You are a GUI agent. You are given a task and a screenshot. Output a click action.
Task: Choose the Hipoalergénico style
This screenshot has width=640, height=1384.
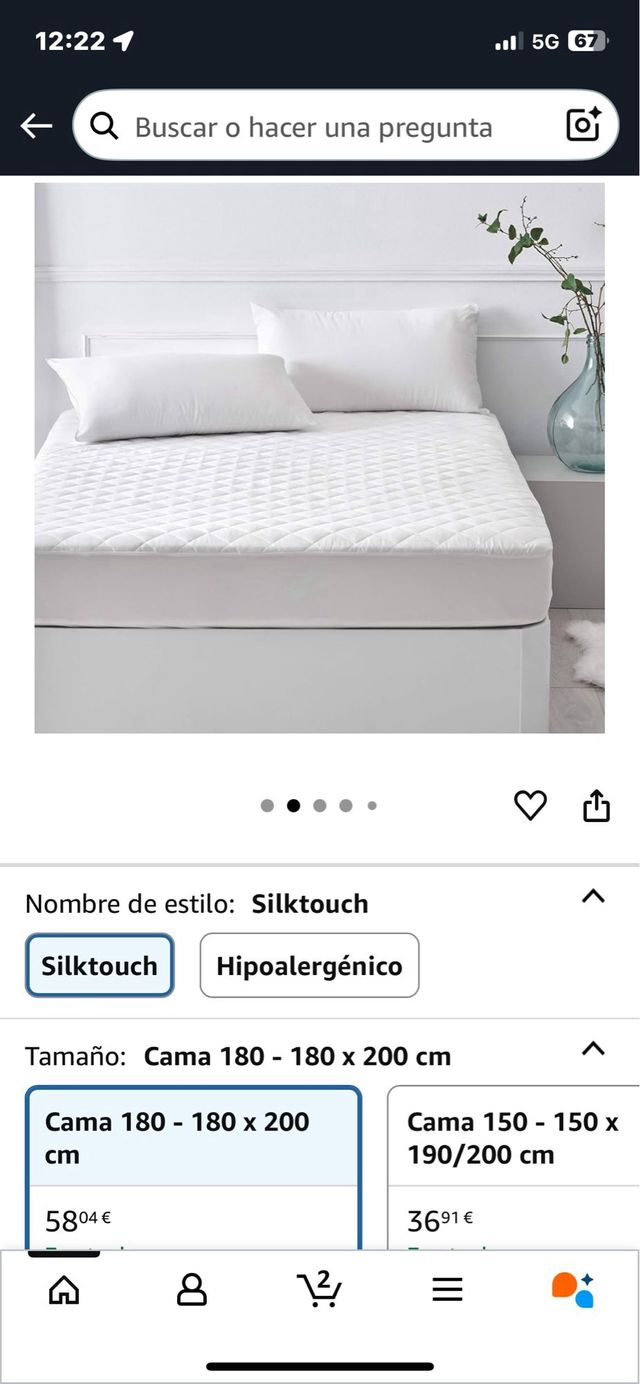click(309, 966)
